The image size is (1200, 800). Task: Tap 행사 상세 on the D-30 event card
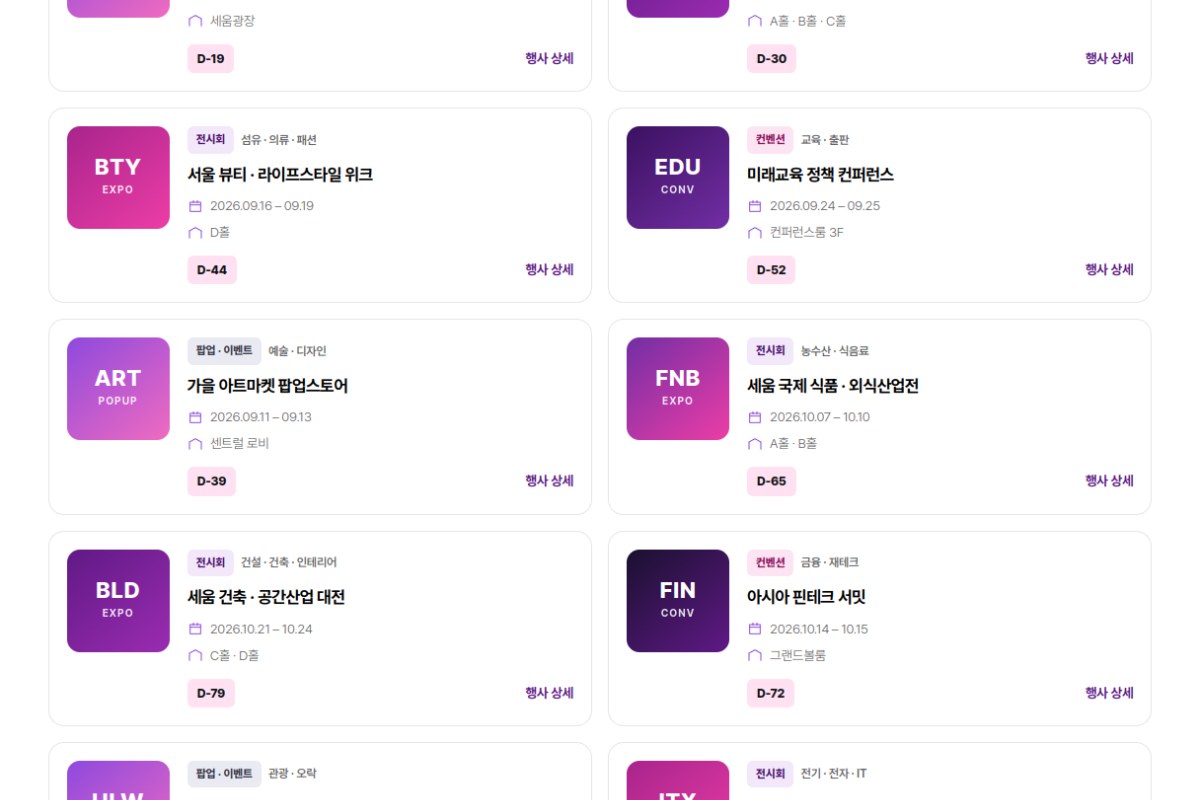click(x=1109, y=58)
